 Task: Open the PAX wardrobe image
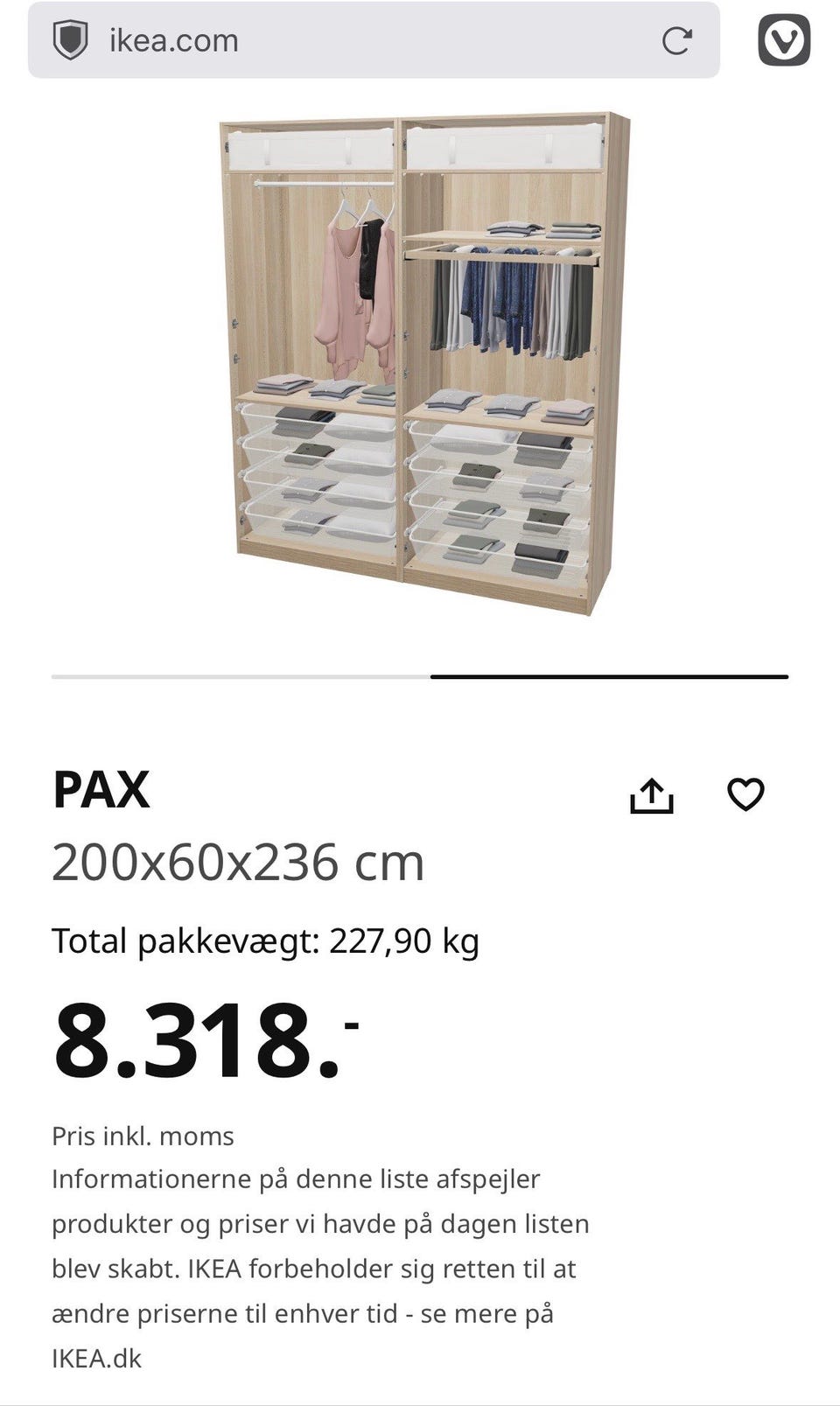(423, 363)
